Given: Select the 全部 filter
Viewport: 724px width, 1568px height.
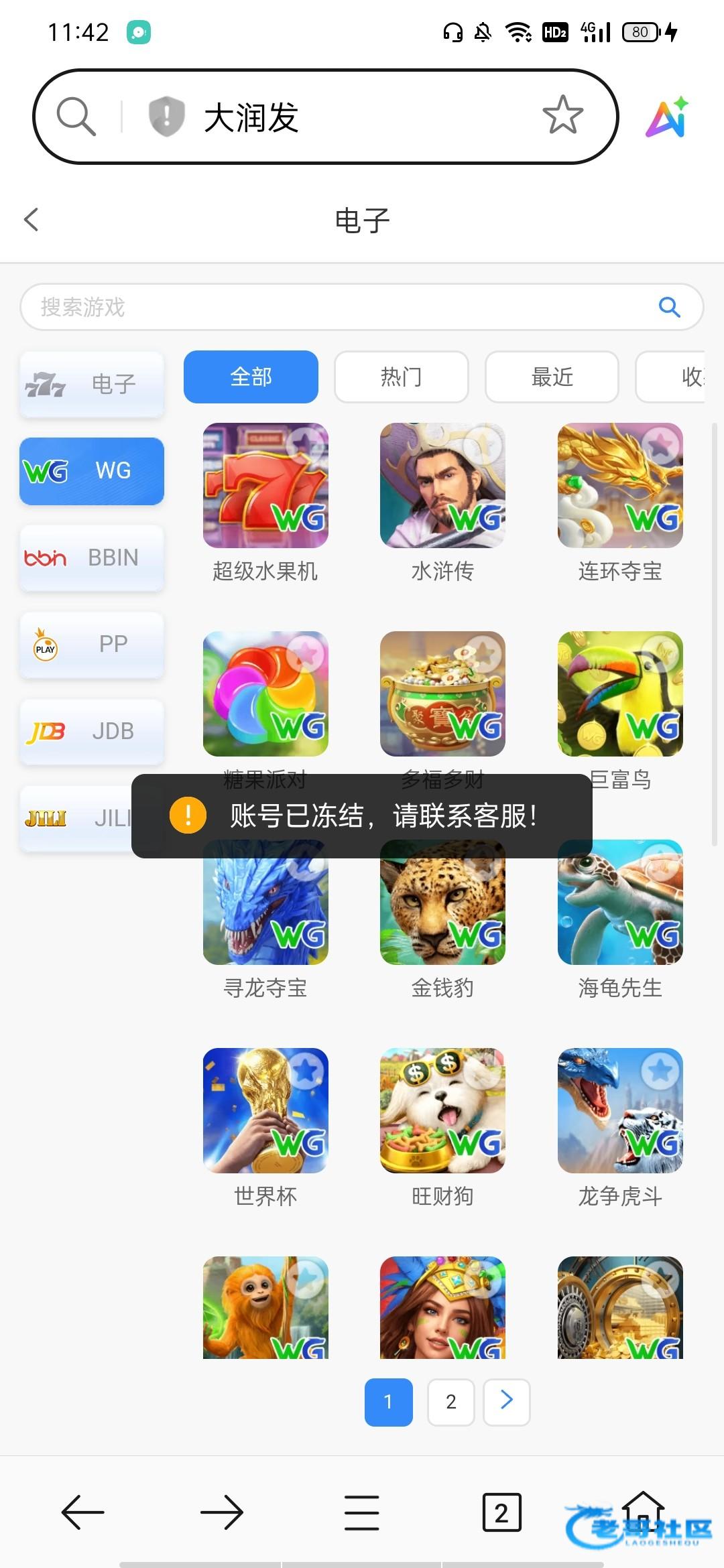Looking at the screenshot, I should pyautogui.click(x=251, y=377).
